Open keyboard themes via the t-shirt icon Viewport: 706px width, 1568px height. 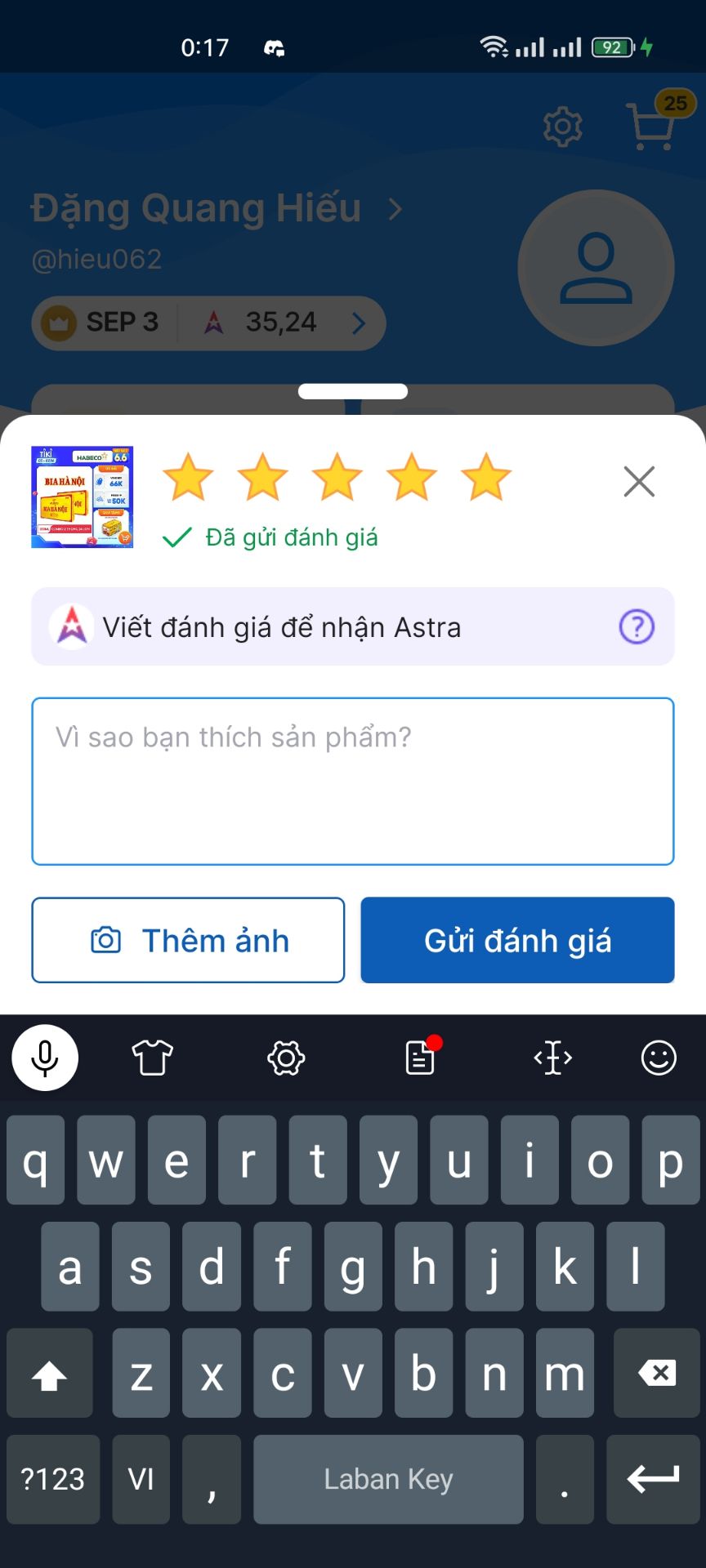(152, 1057)
